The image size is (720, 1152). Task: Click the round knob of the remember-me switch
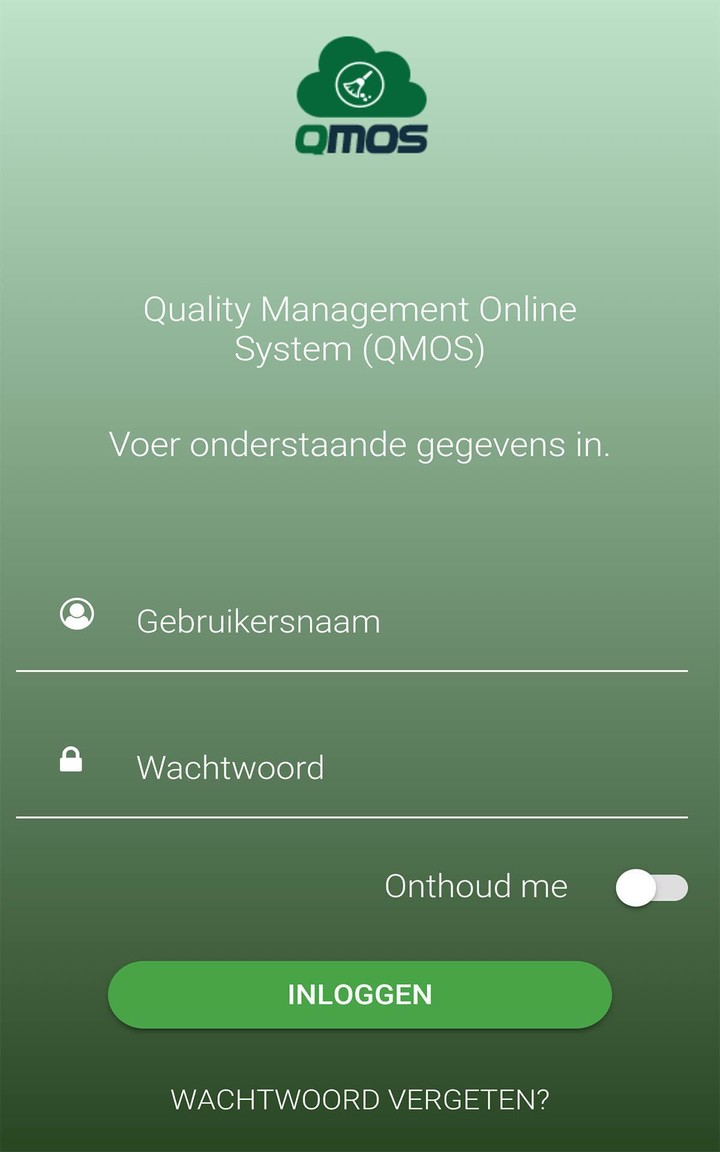click(x=634, y=886)
